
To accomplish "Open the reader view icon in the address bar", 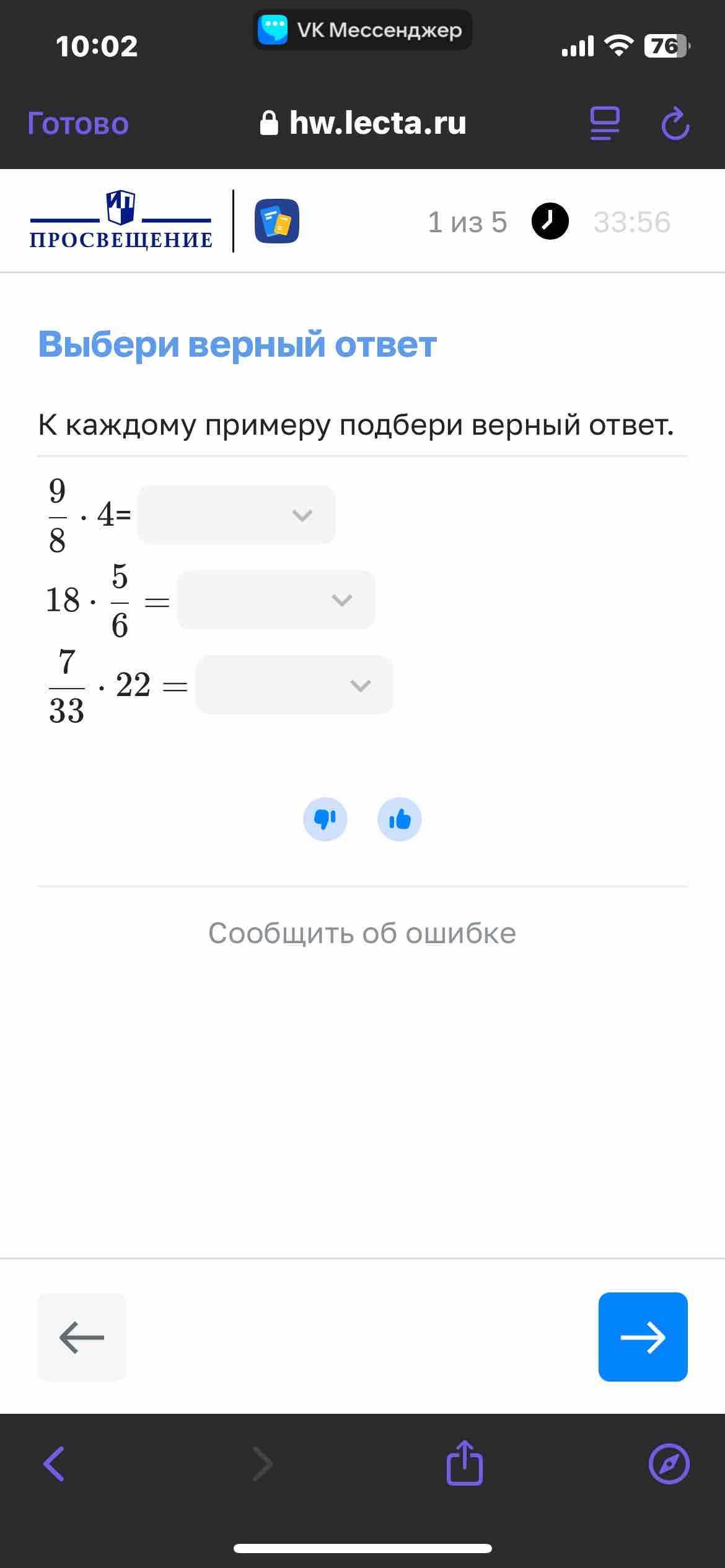I will [605, 123].
